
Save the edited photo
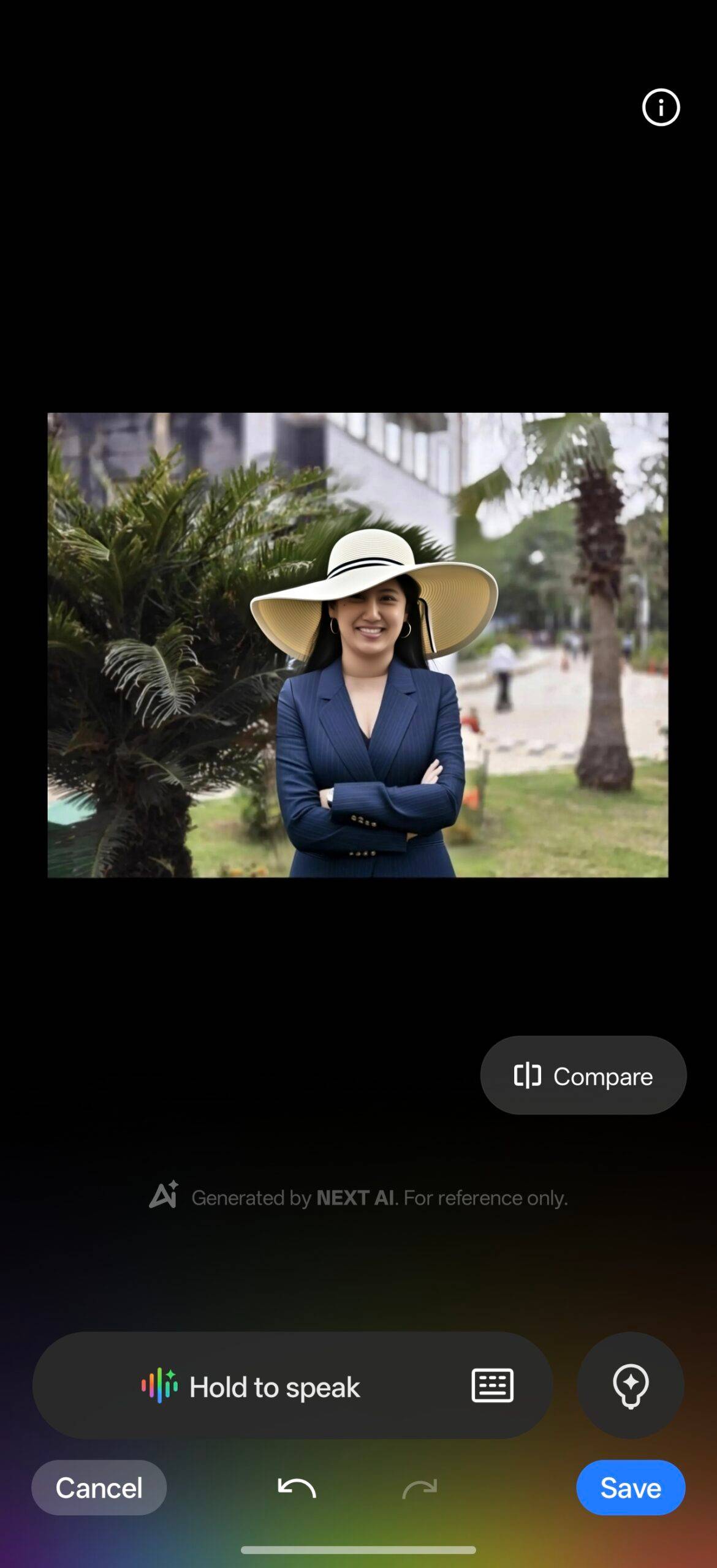630,1488
